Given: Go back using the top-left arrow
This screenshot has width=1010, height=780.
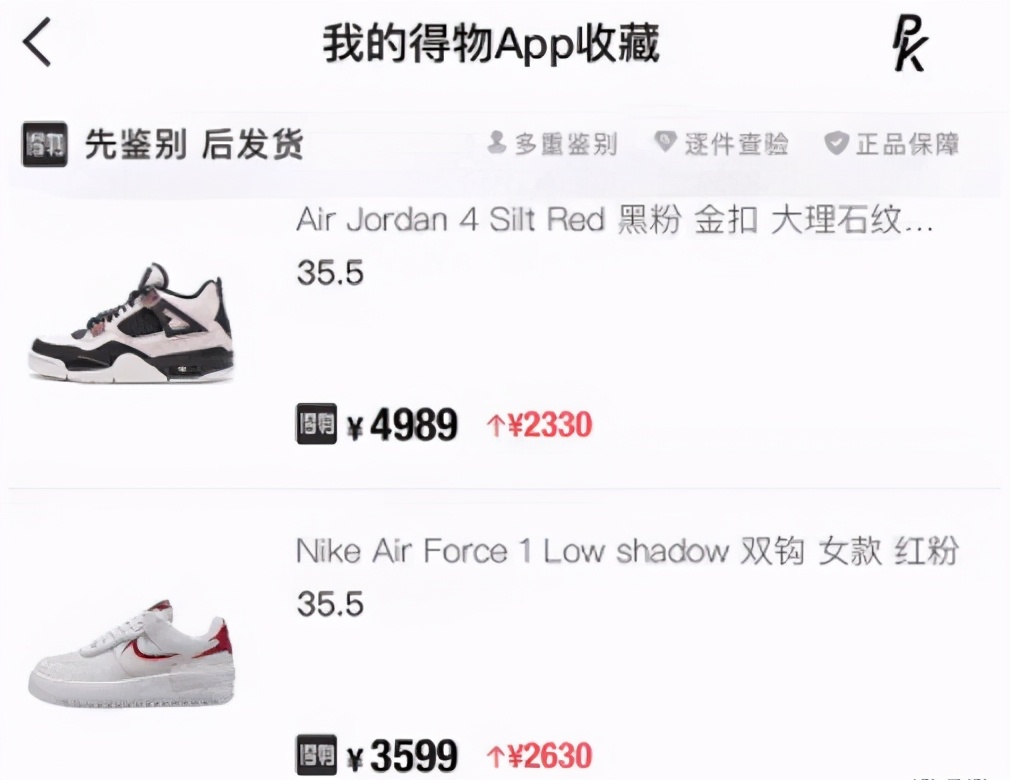Looking at the screenshot, I should 38,44.
